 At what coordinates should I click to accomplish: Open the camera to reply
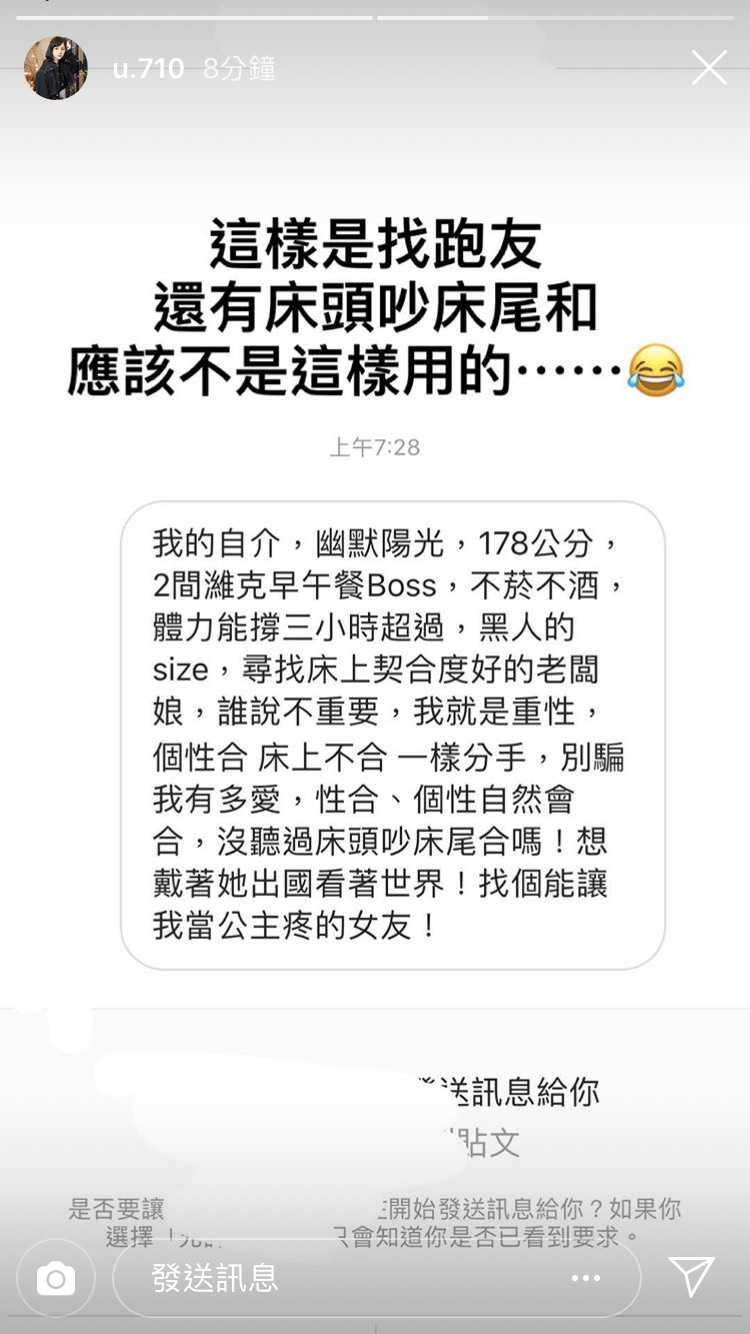coord(56,1277)
